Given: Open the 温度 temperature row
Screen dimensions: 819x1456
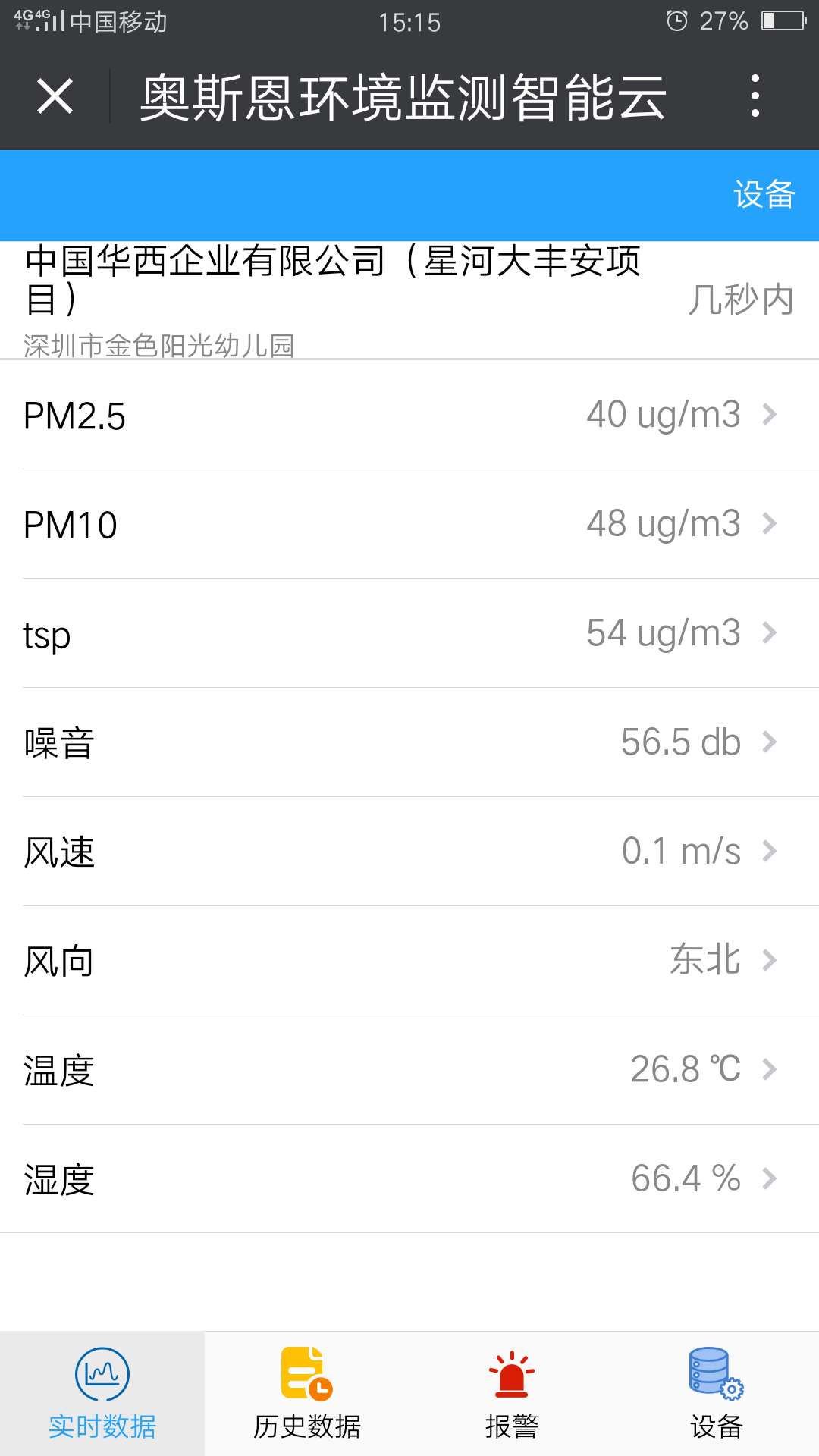Looking at the screenshot, I should click(409, 1070).
